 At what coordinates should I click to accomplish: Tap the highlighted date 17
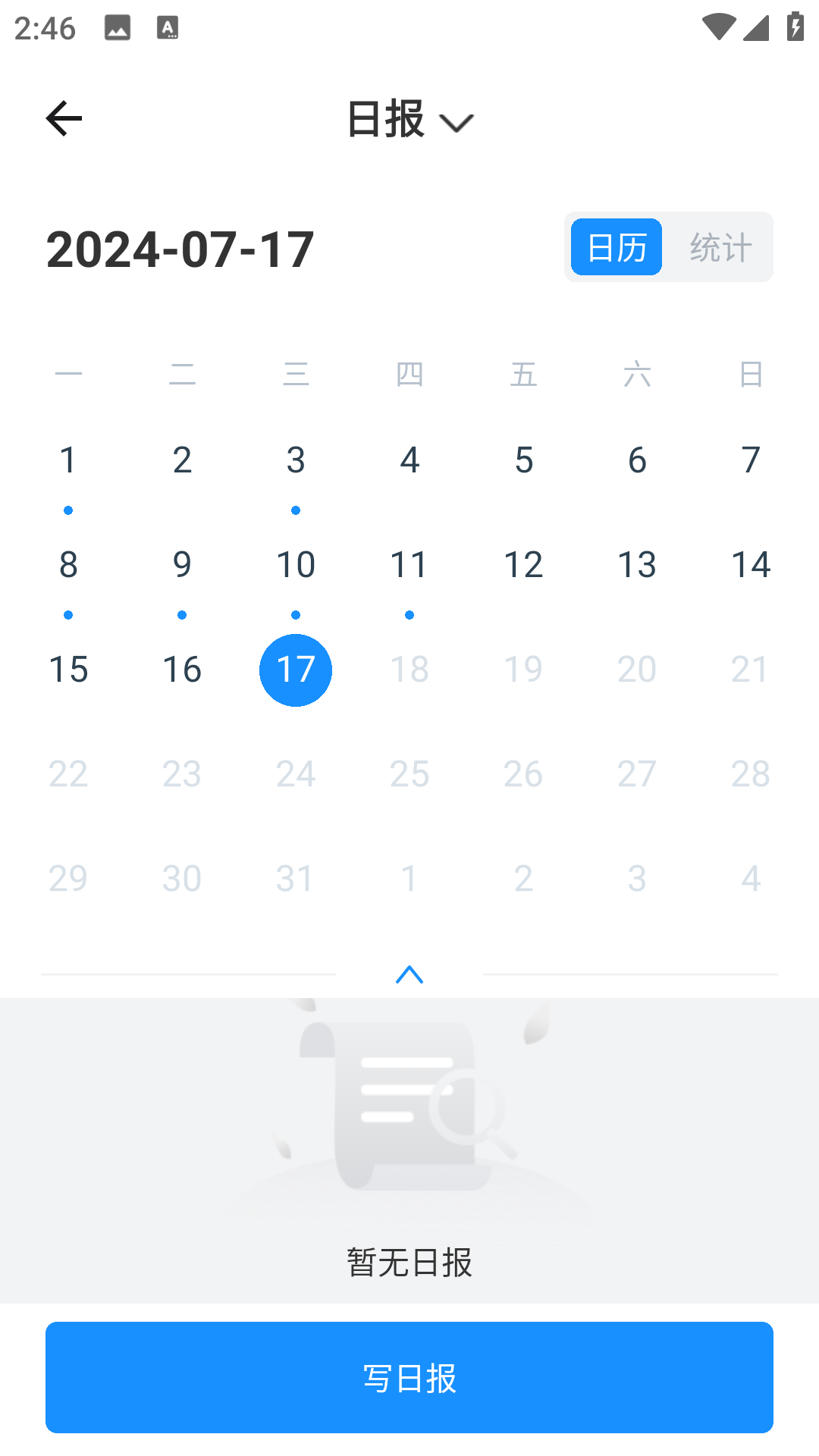296,670
